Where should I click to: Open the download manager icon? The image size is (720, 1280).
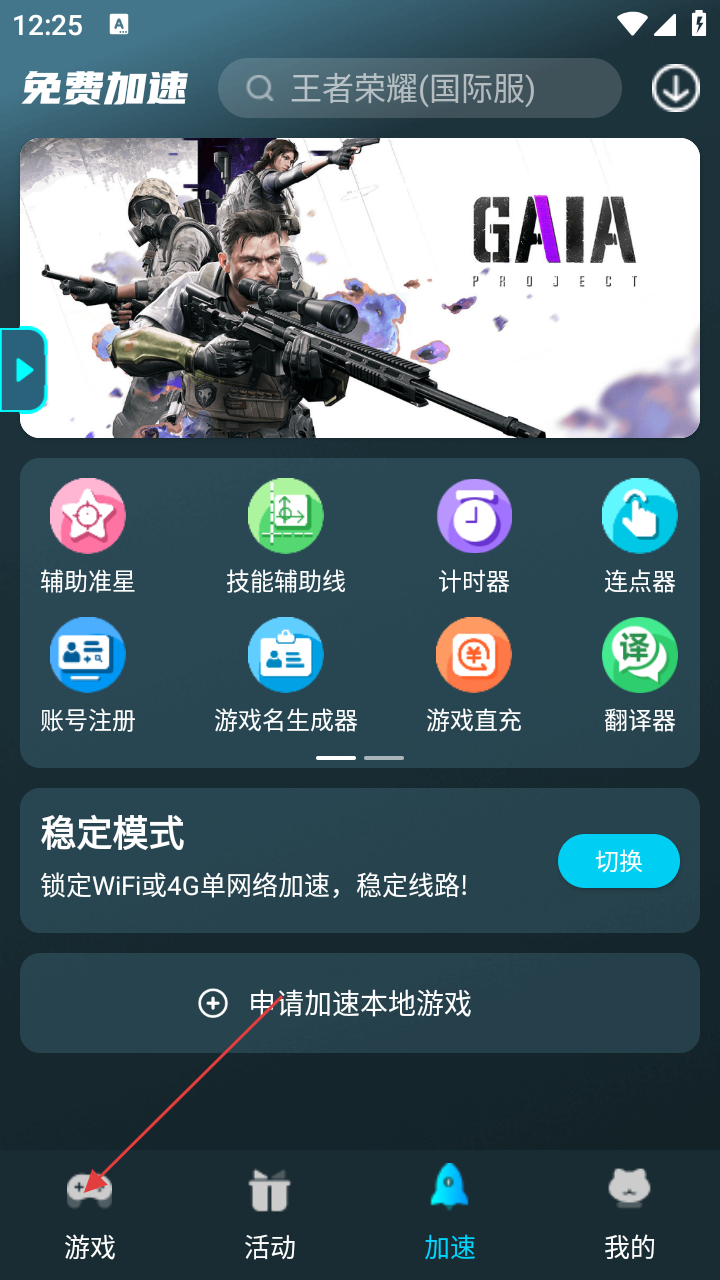pyautogui.click(x=675, y=89)
